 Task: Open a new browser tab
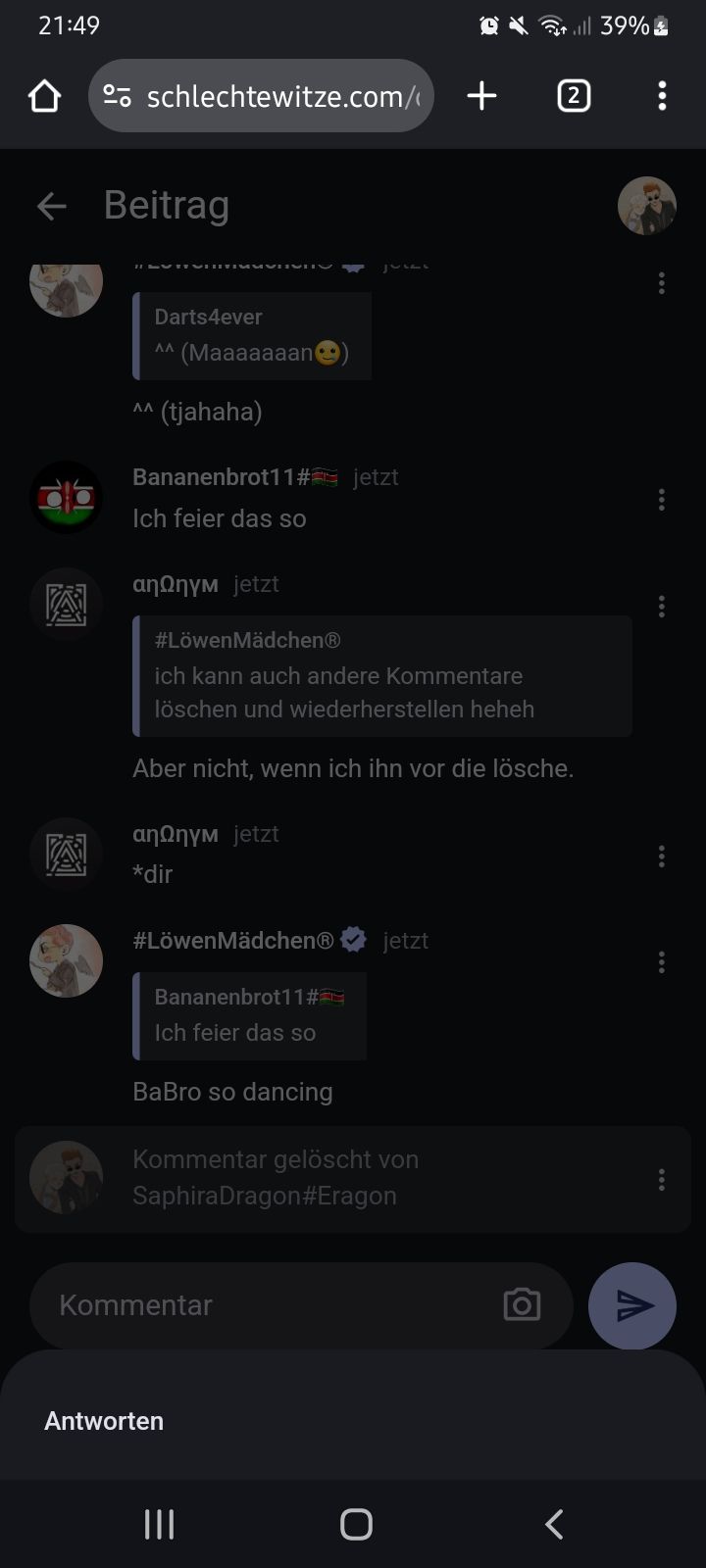pyautogui.click(x=481, y=96)
